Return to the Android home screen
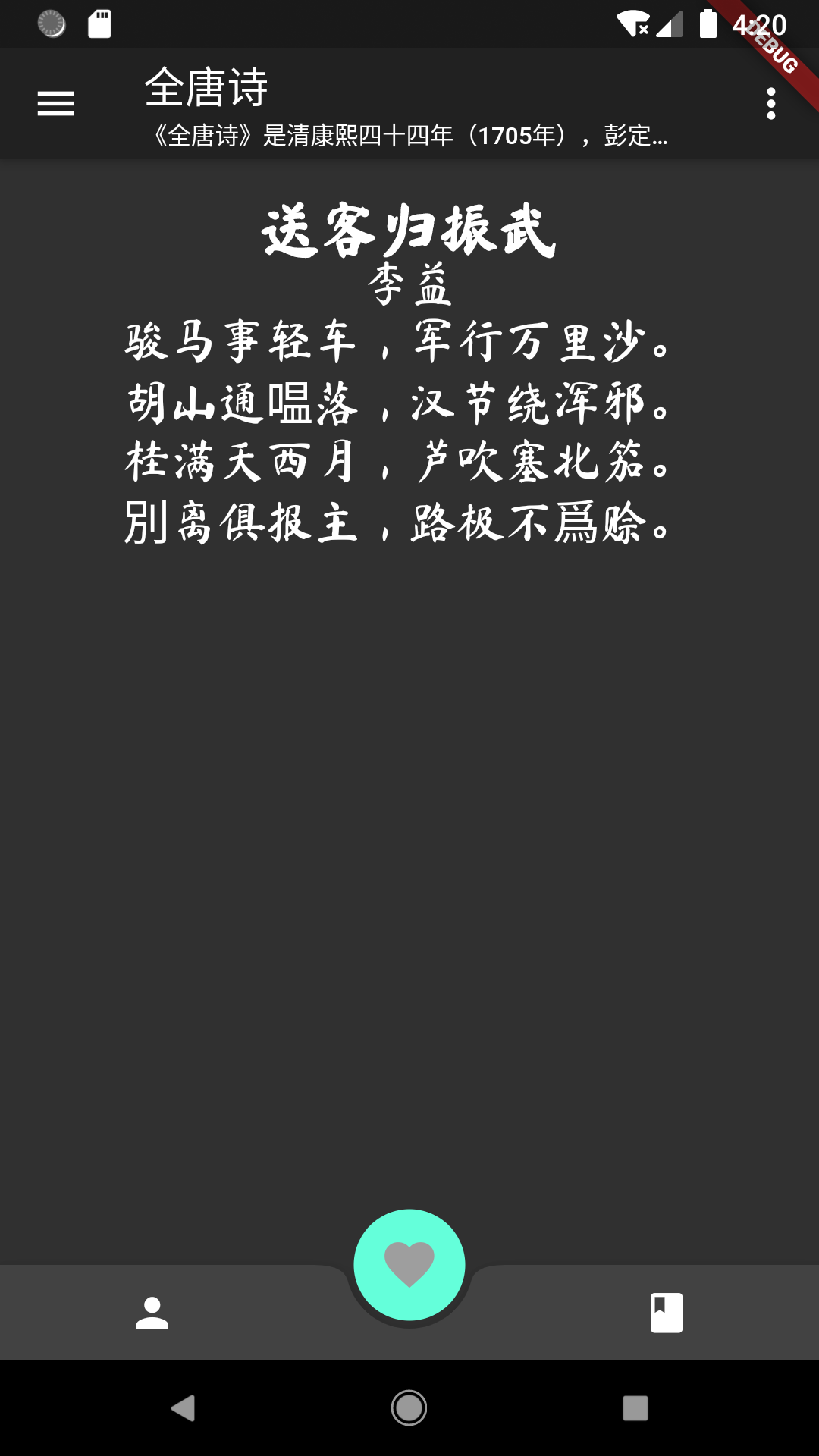Viewport: 819px width, 1456px height. [x=409, y=1408]
